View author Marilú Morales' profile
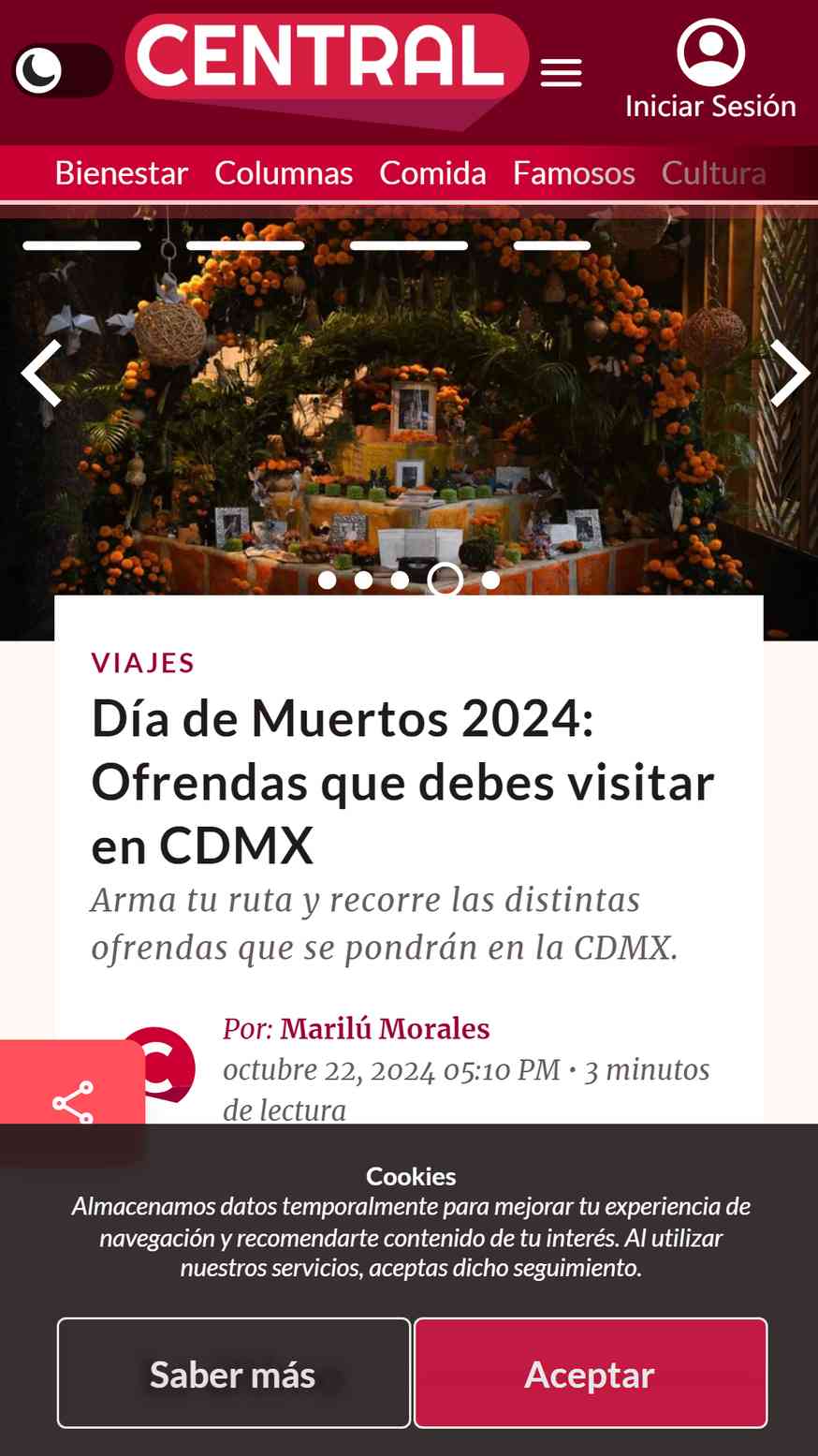This screenshot has height=1456, width=818. pos(385,1028)
